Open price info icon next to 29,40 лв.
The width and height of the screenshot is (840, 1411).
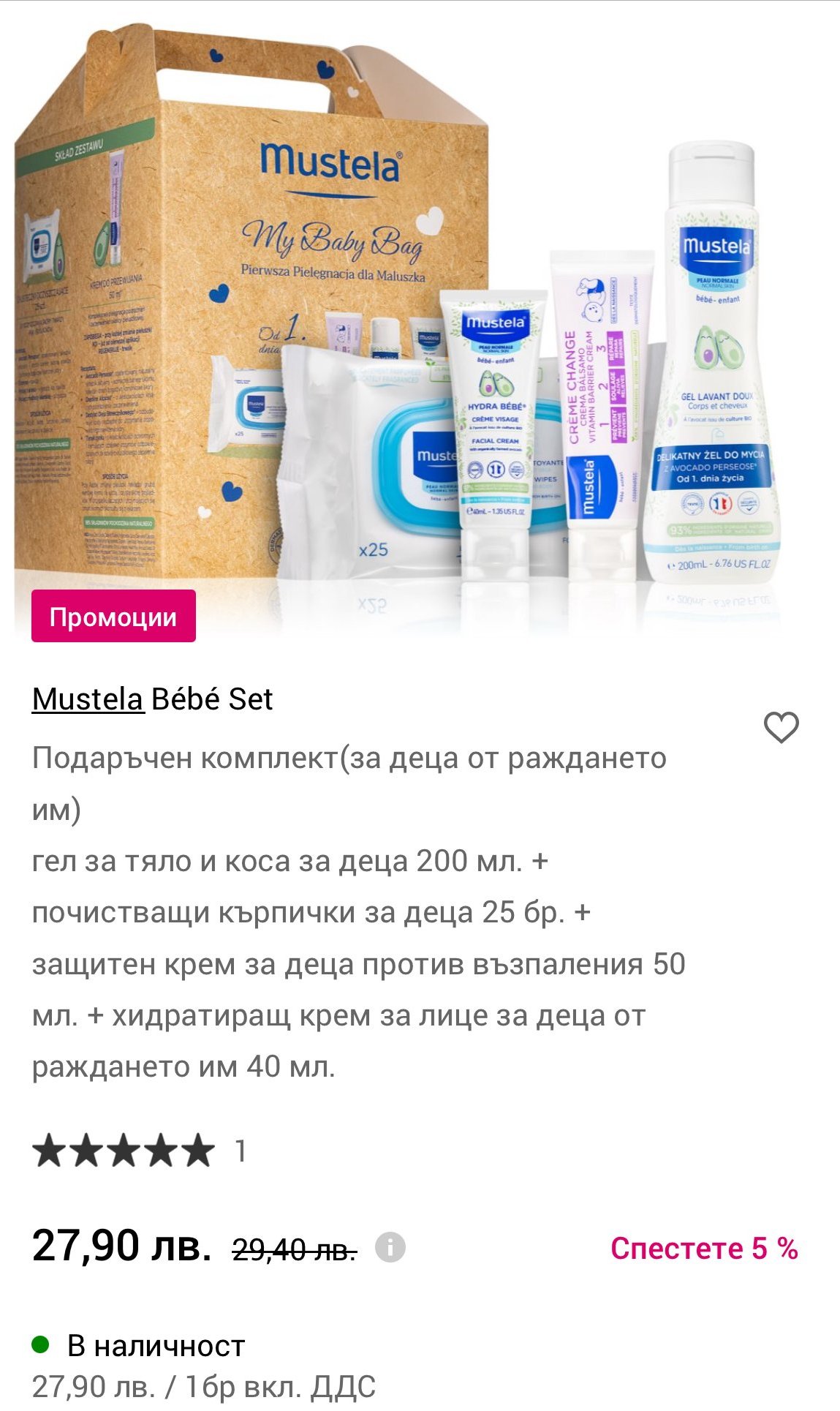[x=390, y=1247]
